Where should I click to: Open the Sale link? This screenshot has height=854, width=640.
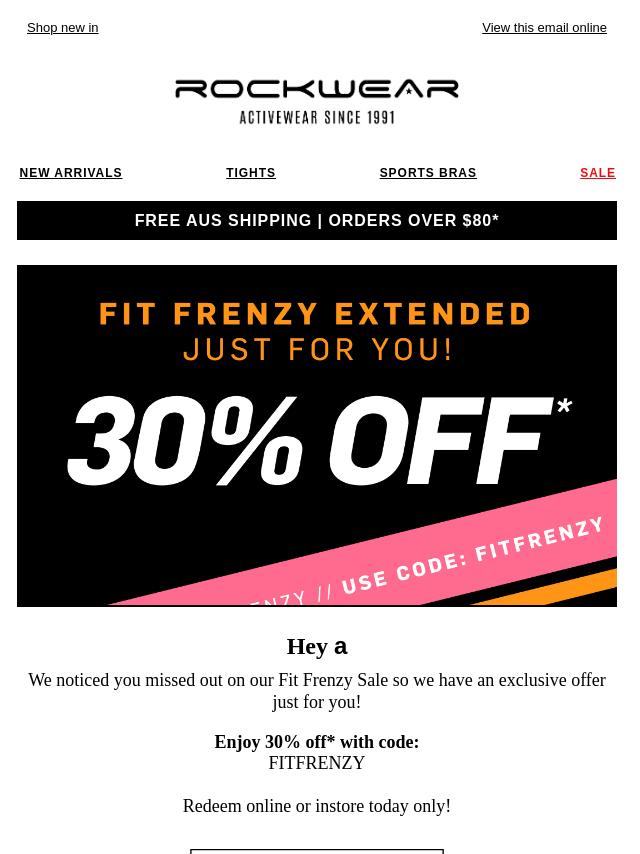tap(597, 173)
